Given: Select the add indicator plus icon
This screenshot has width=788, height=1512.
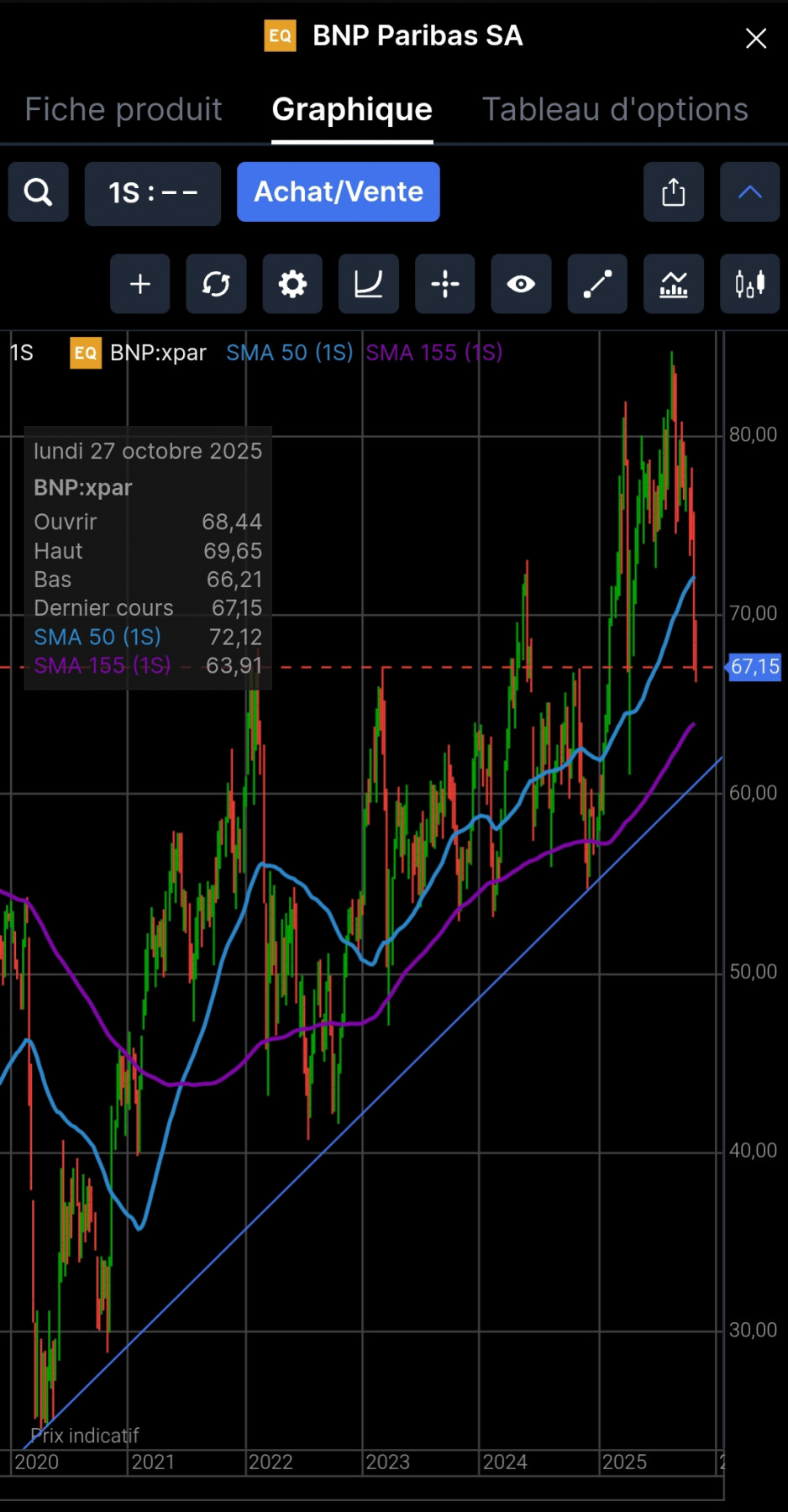Looking at the screenshot, I should [139, 284].
